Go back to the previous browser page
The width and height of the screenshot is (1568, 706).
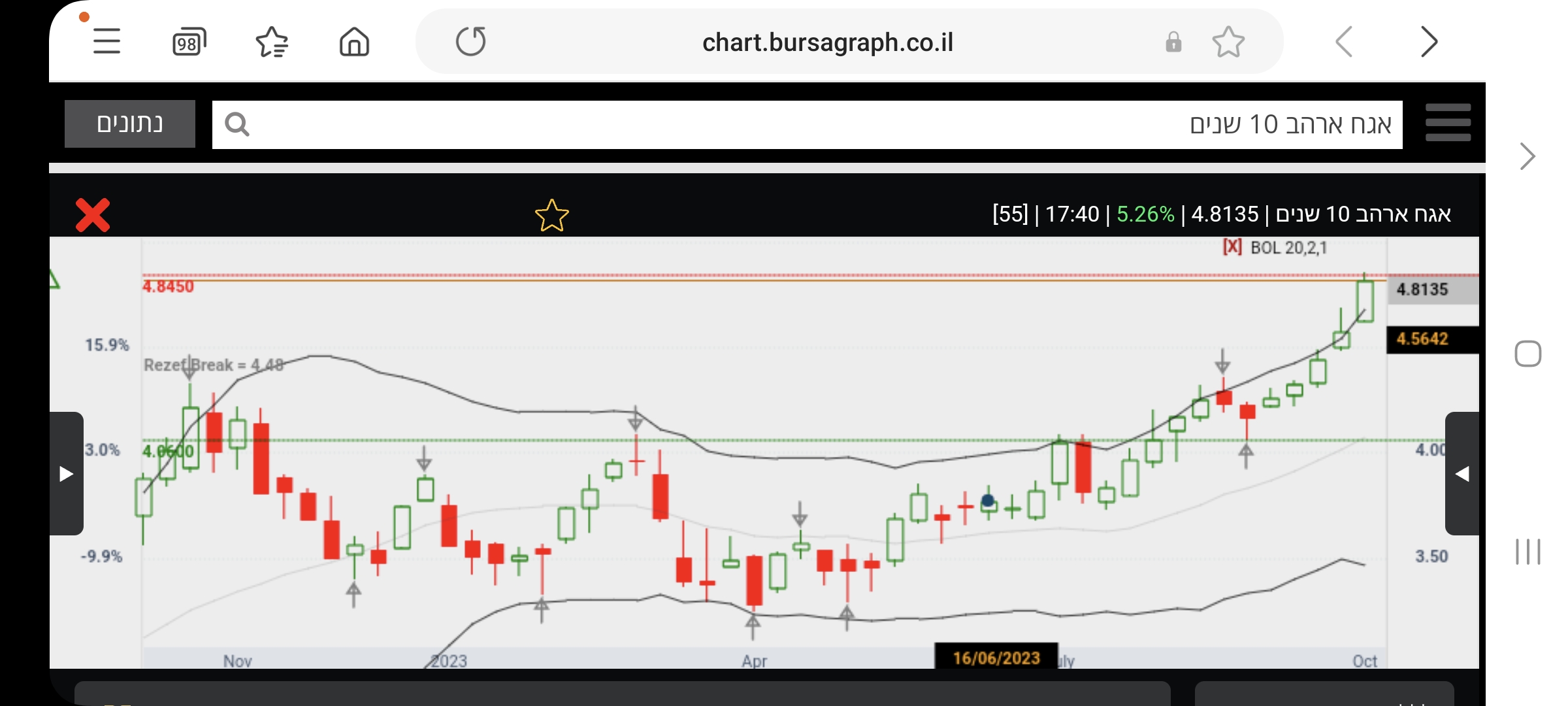point(1344,42)
